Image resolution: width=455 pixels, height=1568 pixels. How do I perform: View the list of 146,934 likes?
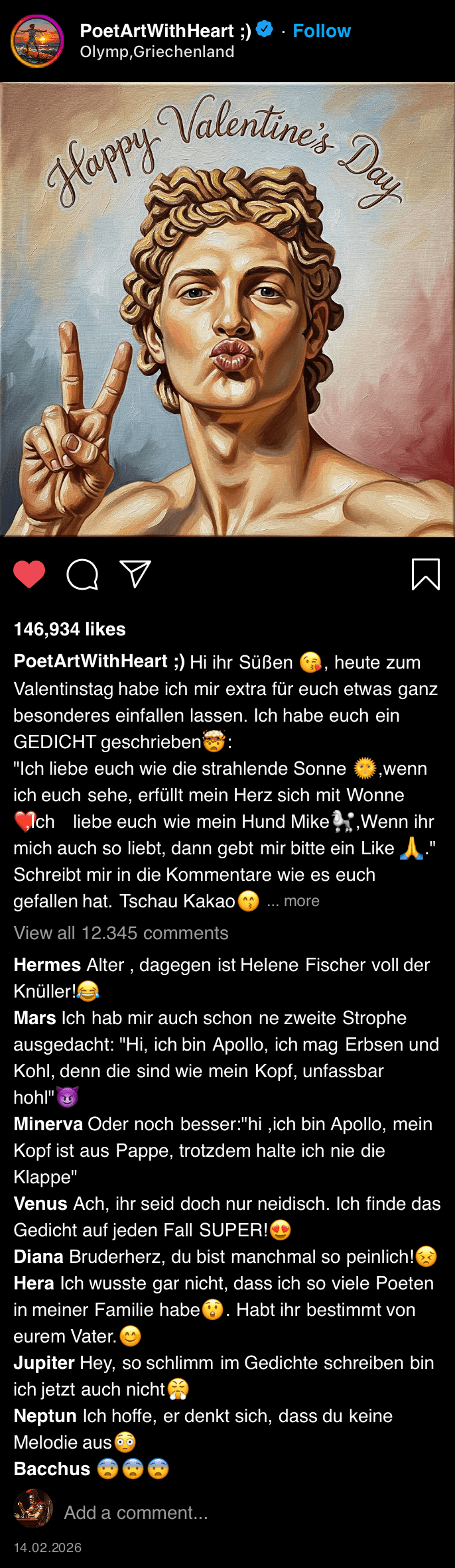click(x=70, y=629)
